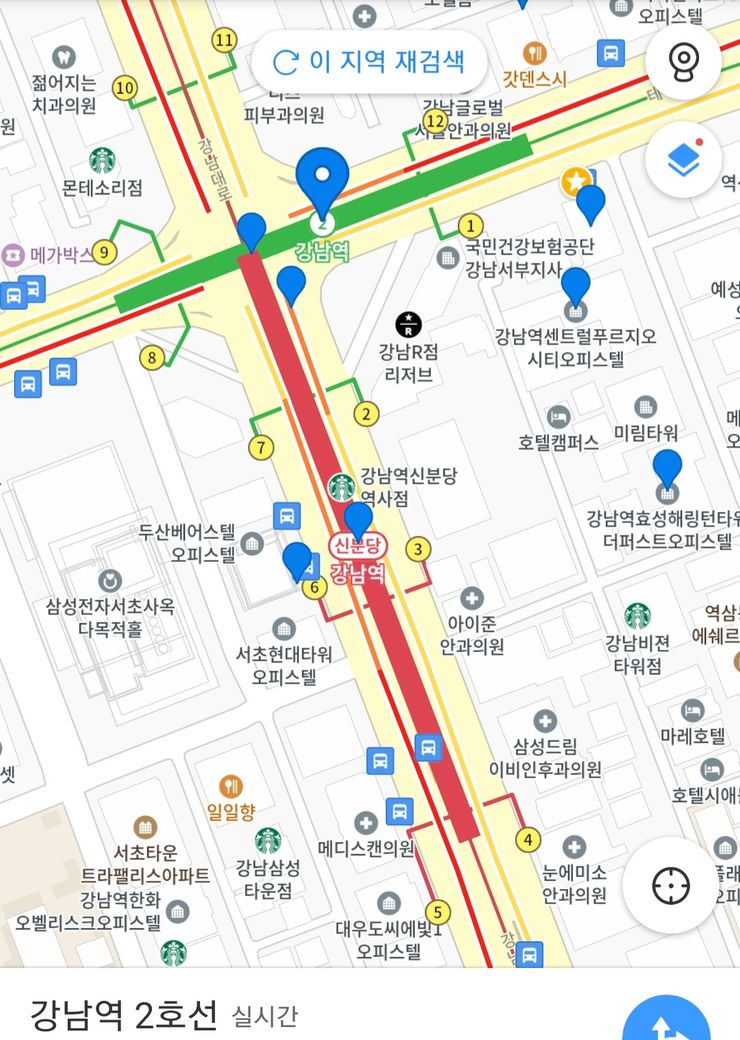
Task: Tap the '이 지역 재검색' button
Action: (369, 62)
